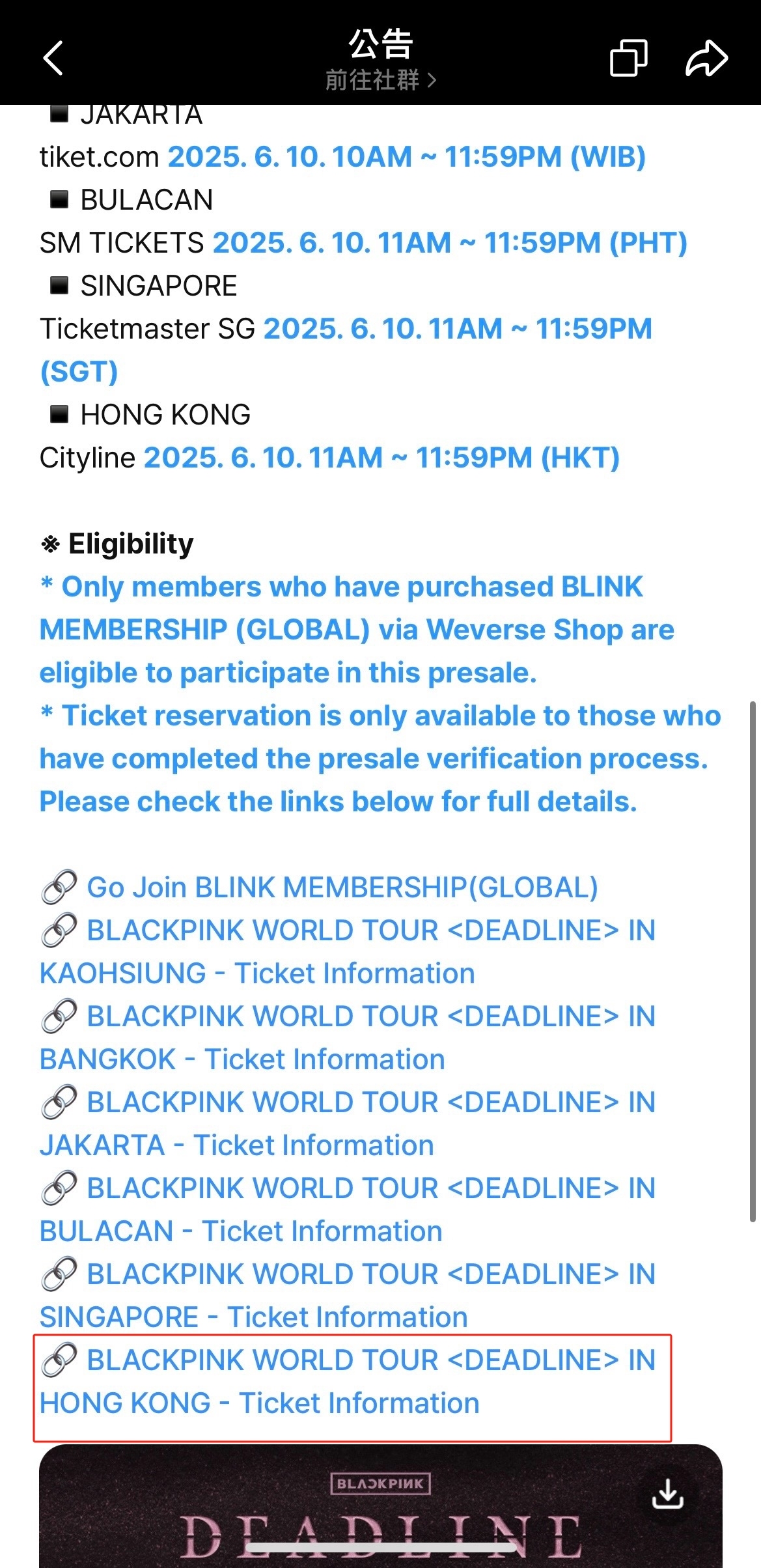
Task: Open BULACAN Ticket Information link
Action: tap(348, 1209)
